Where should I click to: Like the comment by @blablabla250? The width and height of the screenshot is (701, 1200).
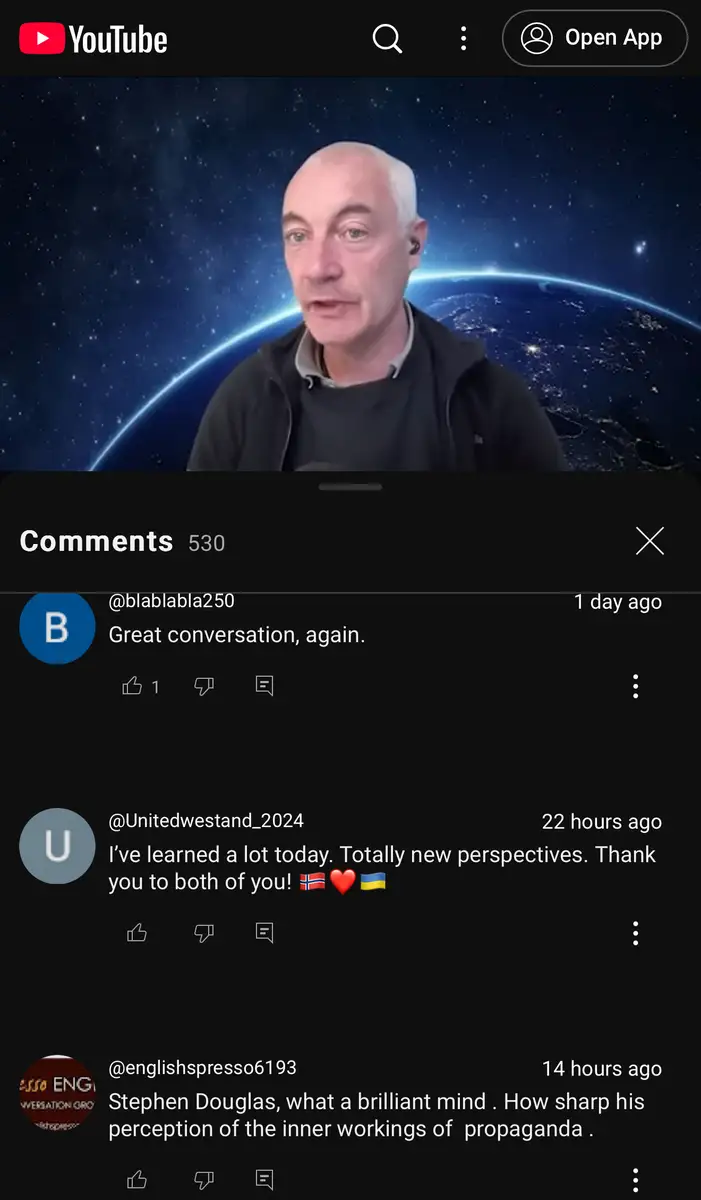coord(133,686)
